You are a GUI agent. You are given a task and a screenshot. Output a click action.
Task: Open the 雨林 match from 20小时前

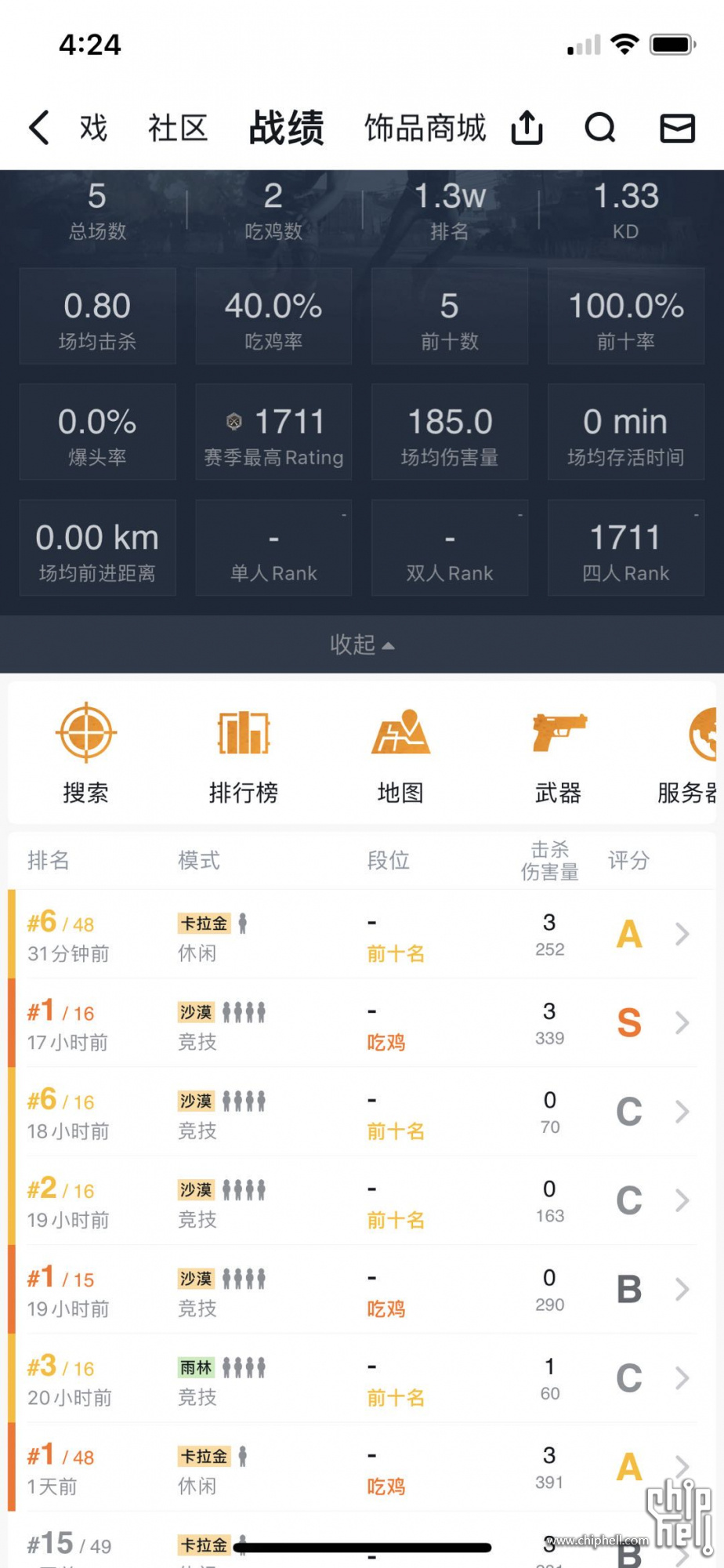point(360,1378)
